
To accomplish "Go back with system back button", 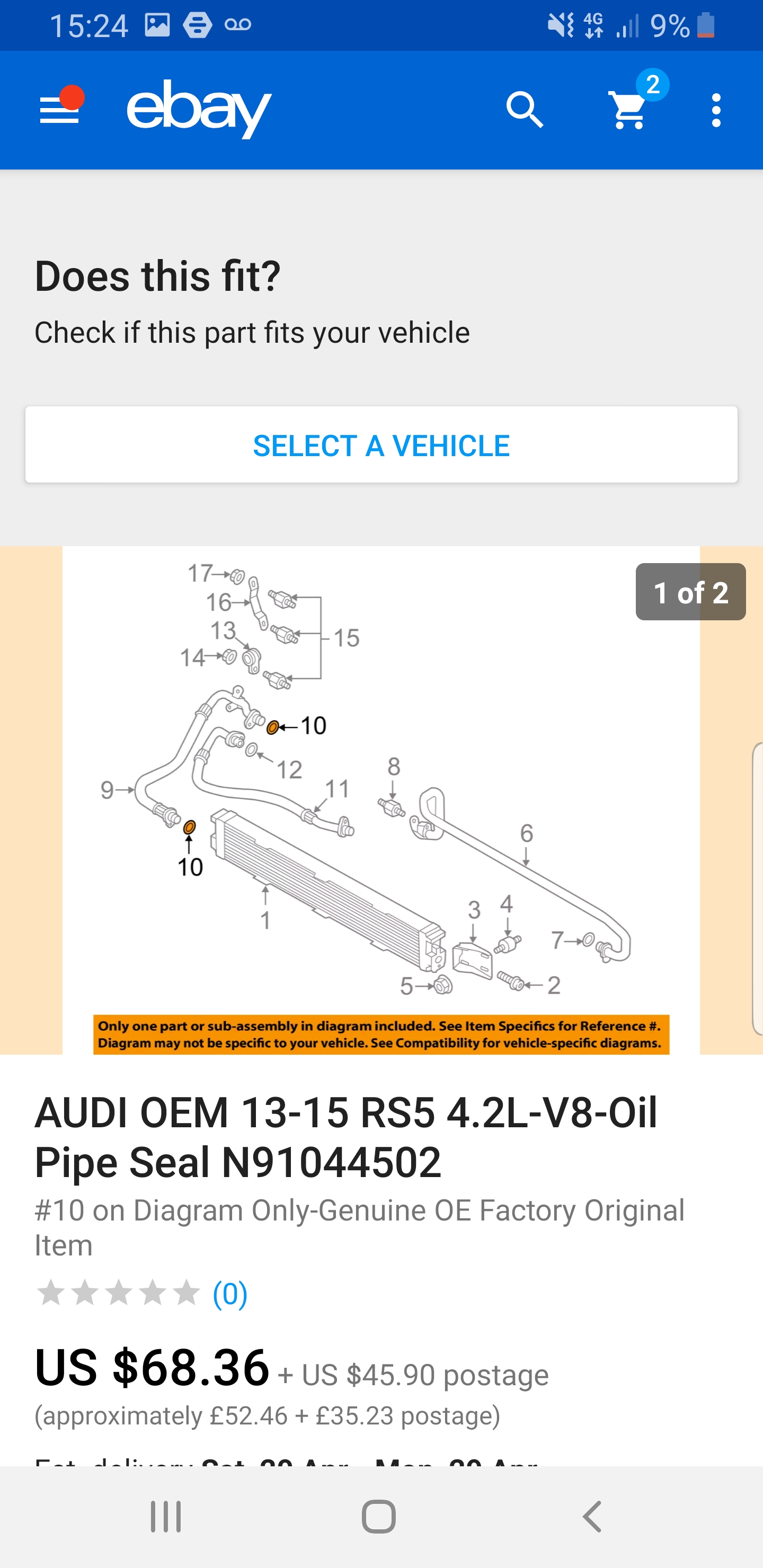I will pyautogui.click(x=592, y=1516).
